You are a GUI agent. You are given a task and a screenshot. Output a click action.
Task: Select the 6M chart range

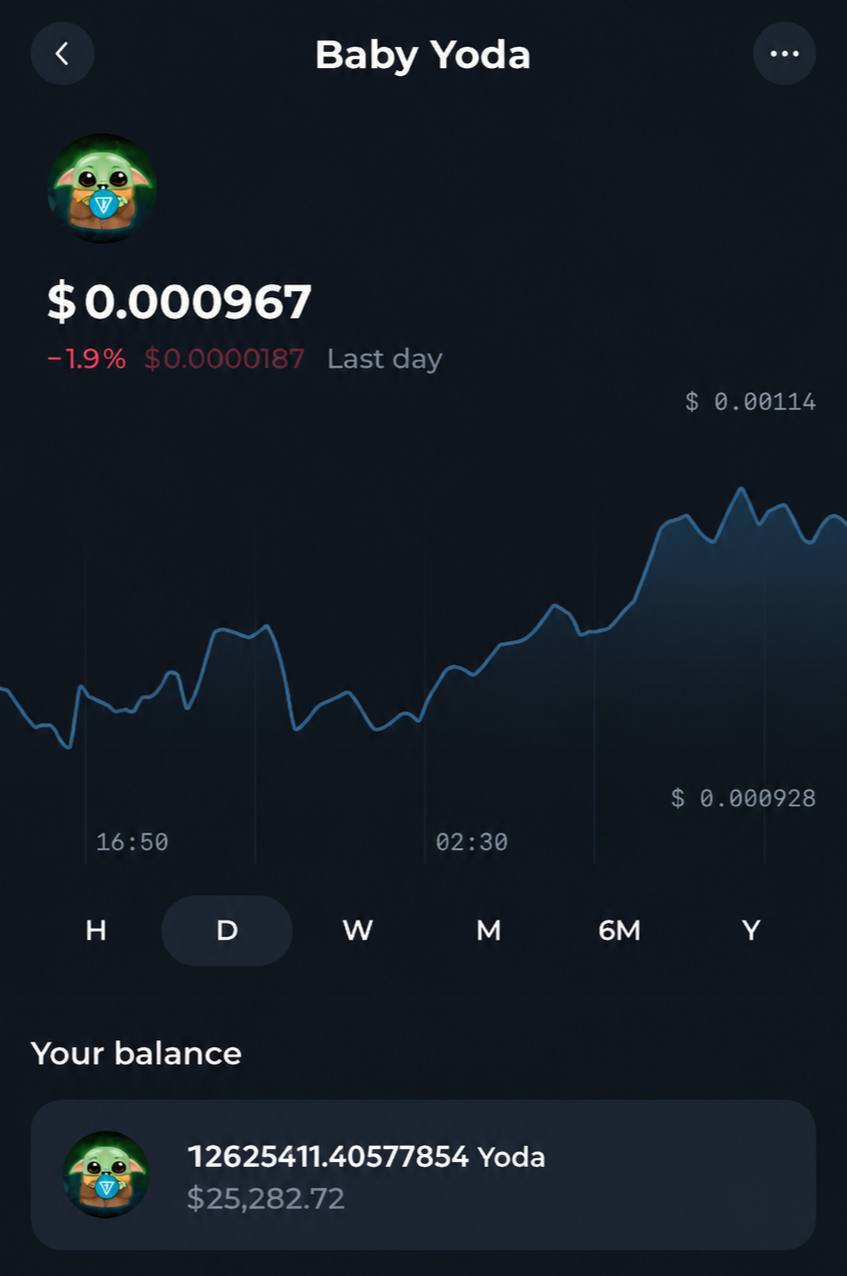pos(619,931)
